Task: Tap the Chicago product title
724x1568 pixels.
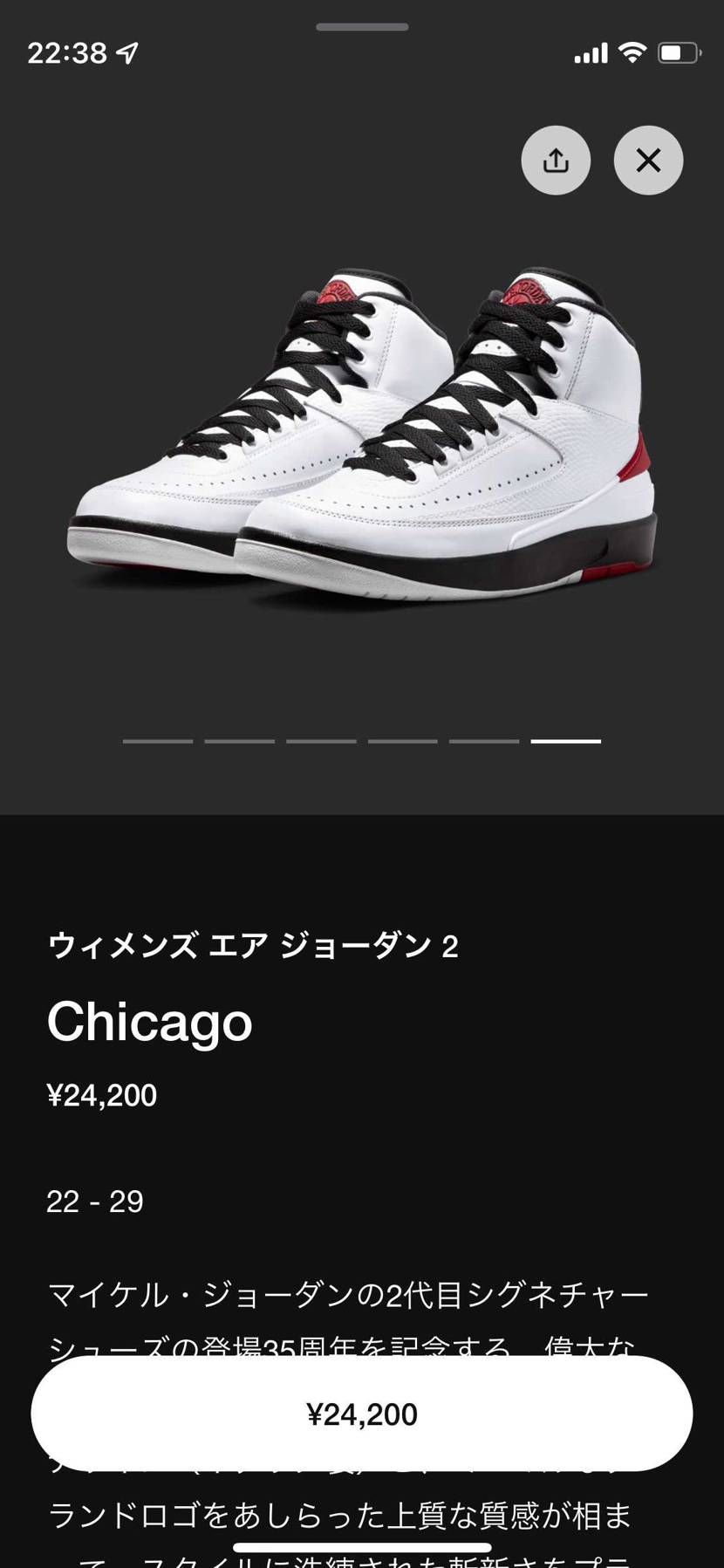Action: [149, 1022]
